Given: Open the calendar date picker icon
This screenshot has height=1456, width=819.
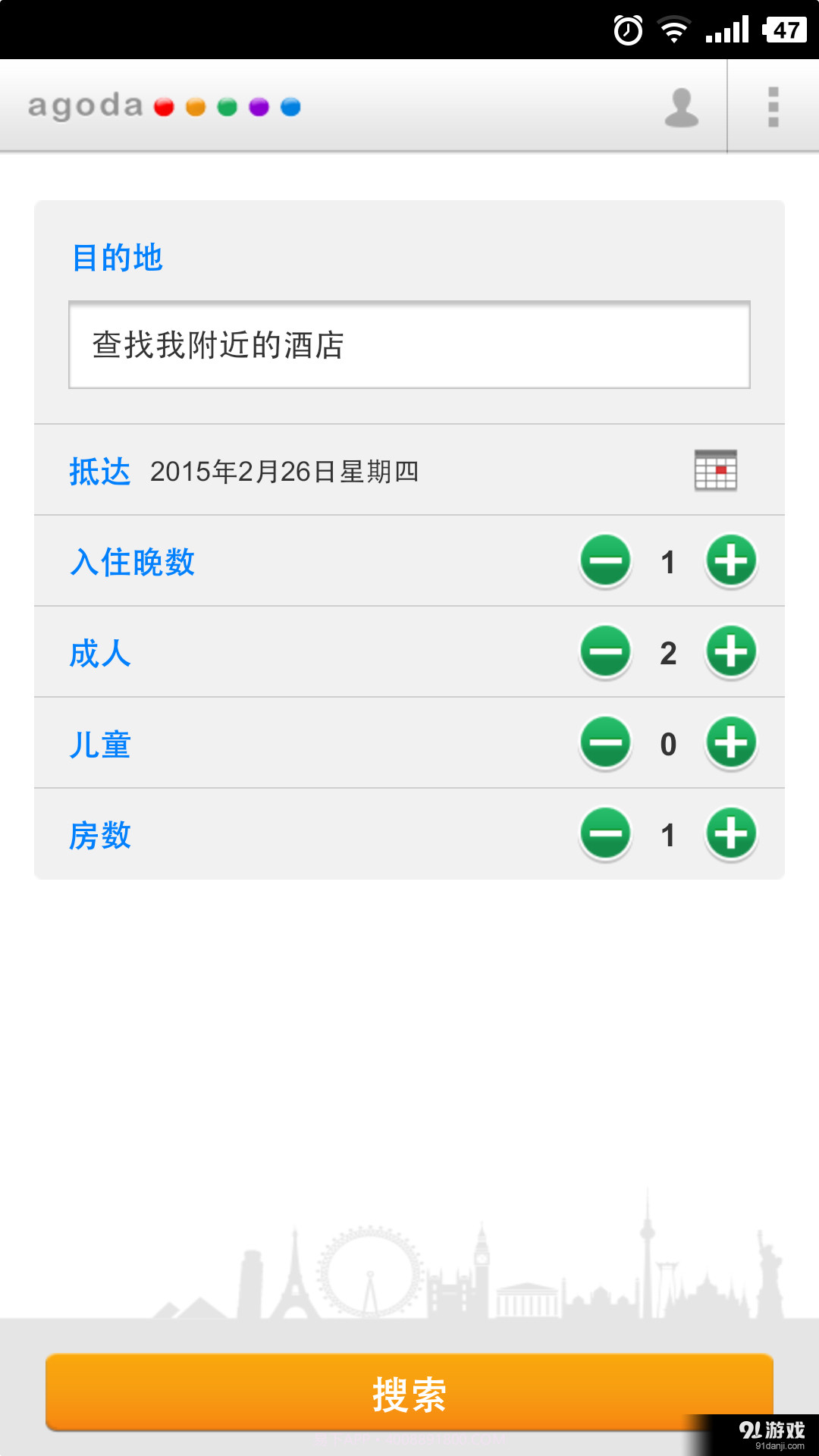Looking at the screenshot, I should pyautogui.click(x=716, y=470).
